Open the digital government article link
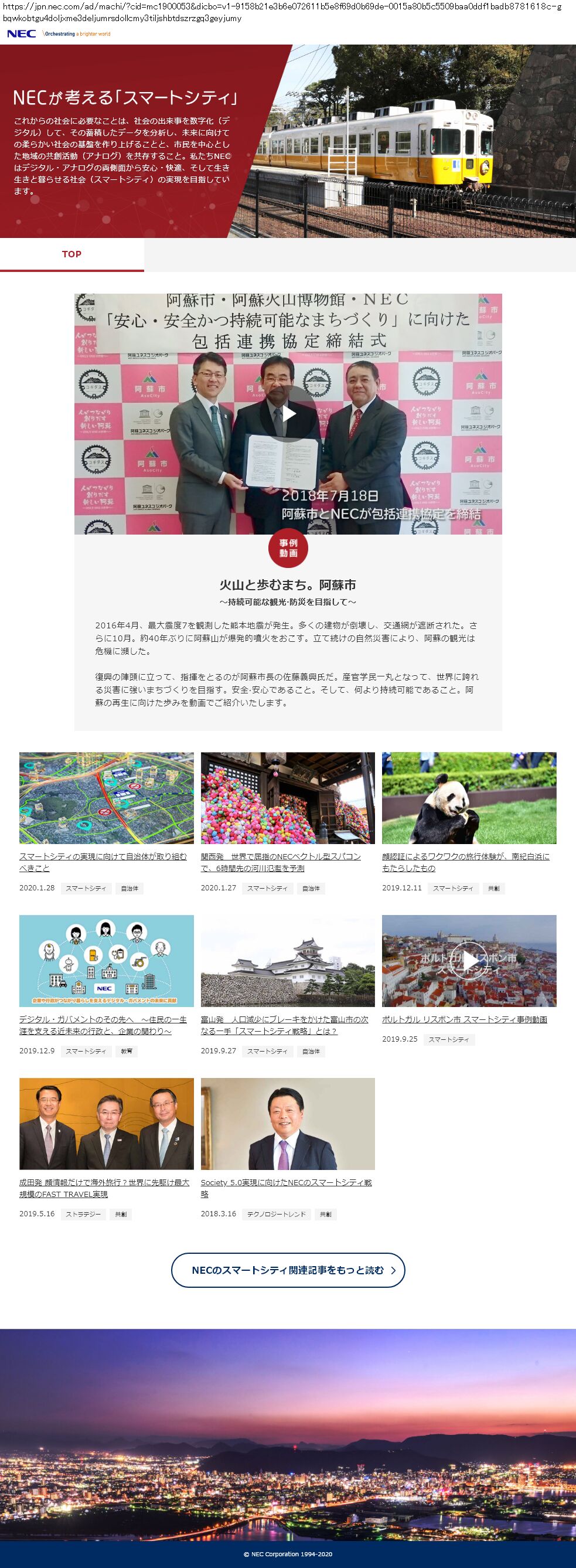This screenshot has height=1568, width=576. pyautogui.click(x=102, y=1025)
